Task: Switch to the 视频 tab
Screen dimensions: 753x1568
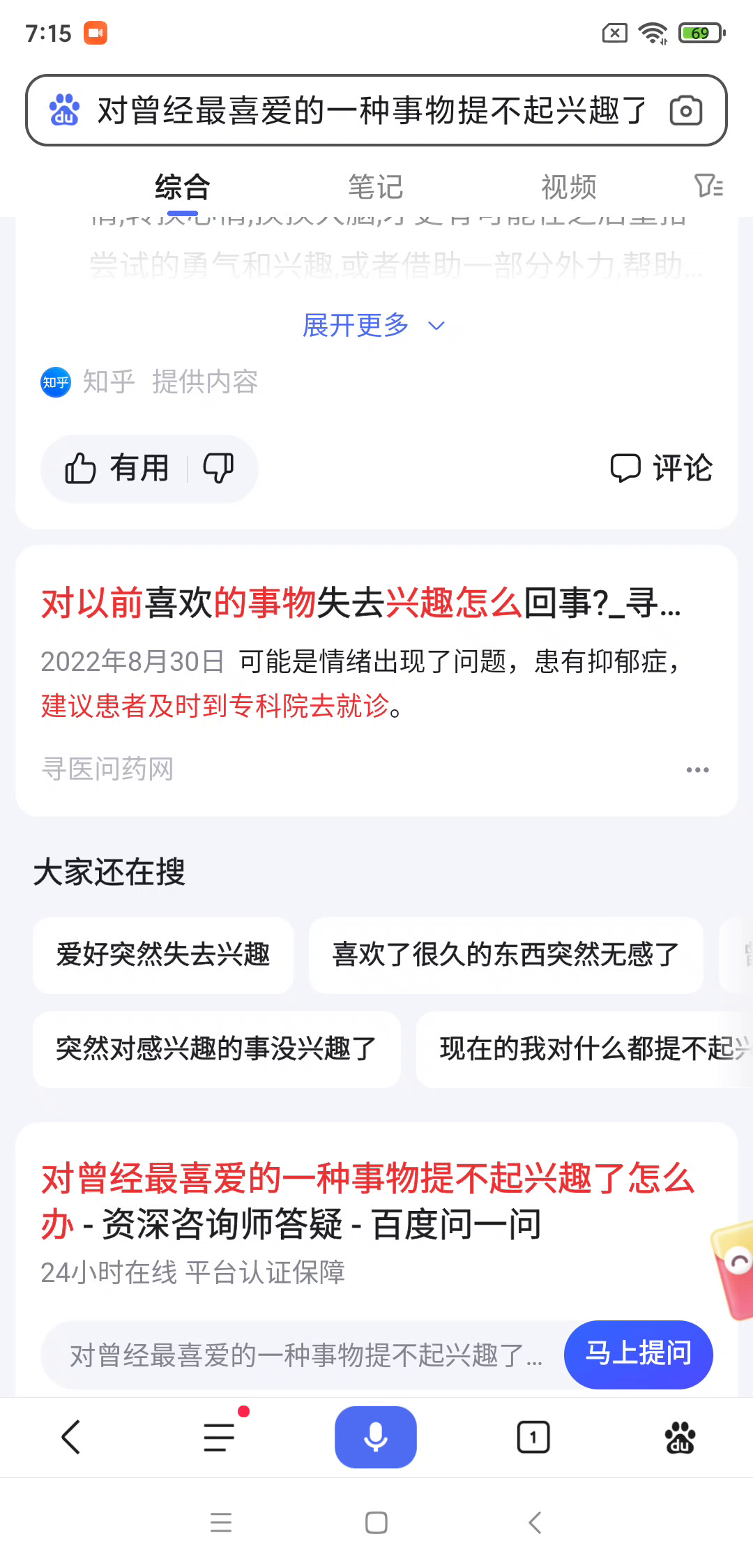Action: pos(568,187)
